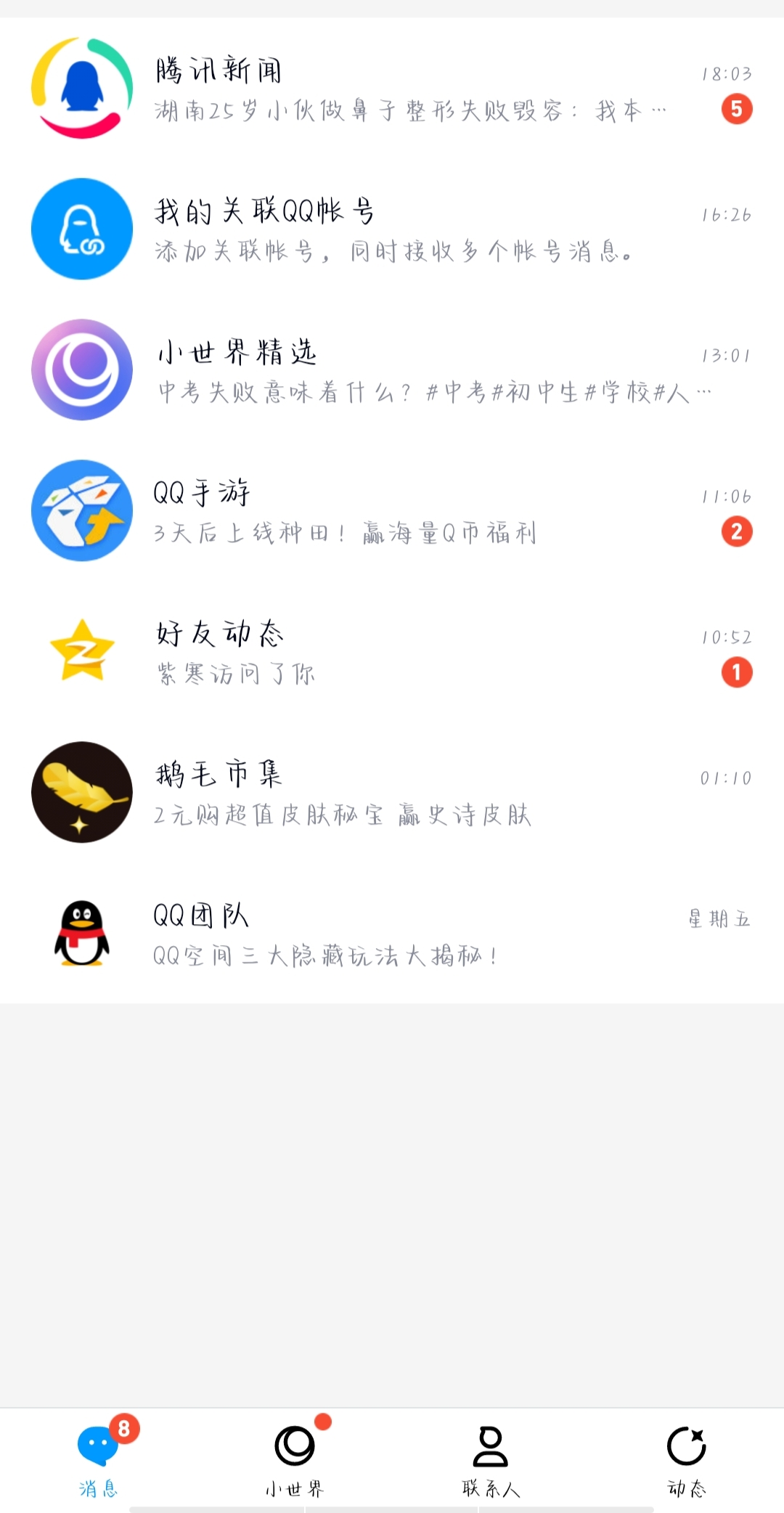
Task: Open the 腾讯新闻 conversation
Action: click(392, 87)
